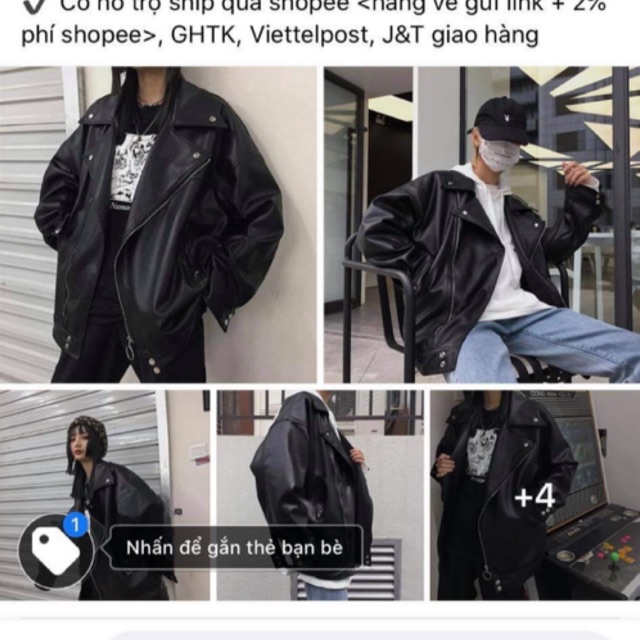Open the +4 more photos tile
The width and height of the screenshot is (640, 640).
(x=534, y=495)
